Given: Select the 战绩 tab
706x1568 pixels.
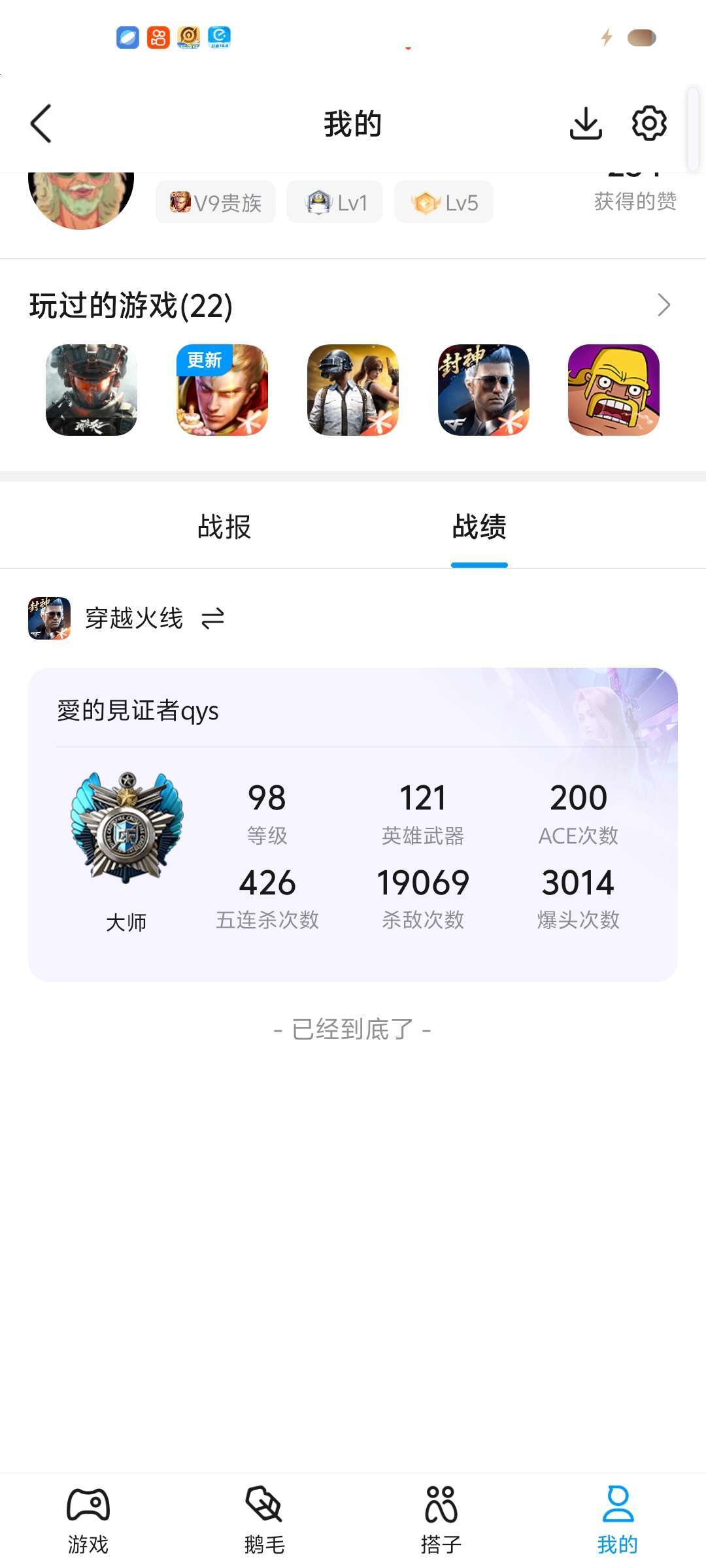Looking at the screenshot, I should pos(479,527).
